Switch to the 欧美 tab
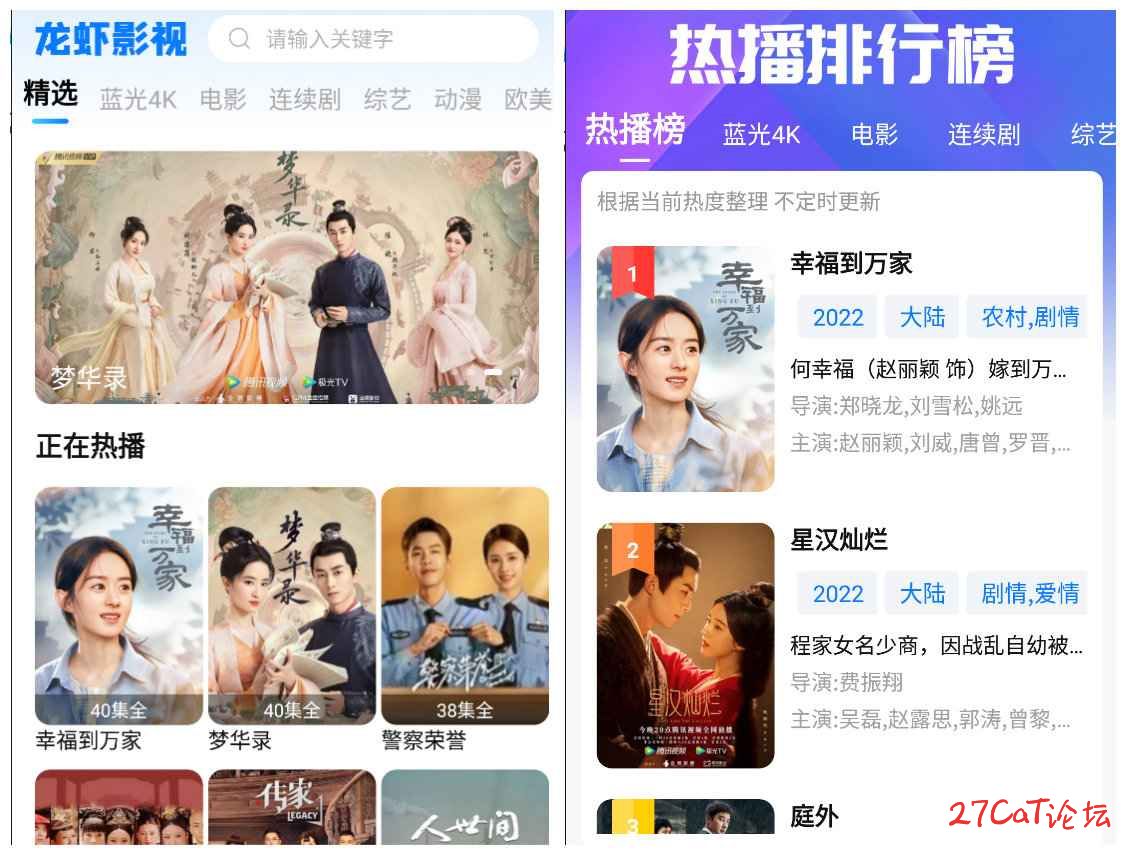1126x855 pixels. (x=528, y=99)
